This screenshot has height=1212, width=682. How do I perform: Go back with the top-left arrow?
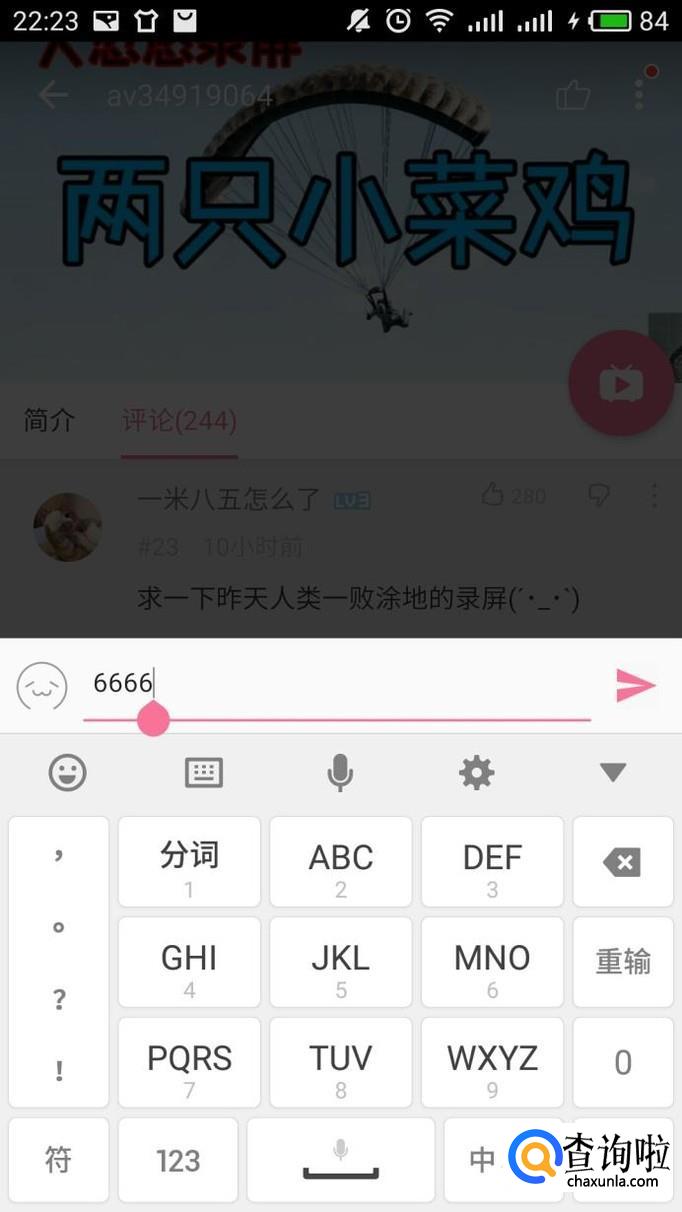52,95
